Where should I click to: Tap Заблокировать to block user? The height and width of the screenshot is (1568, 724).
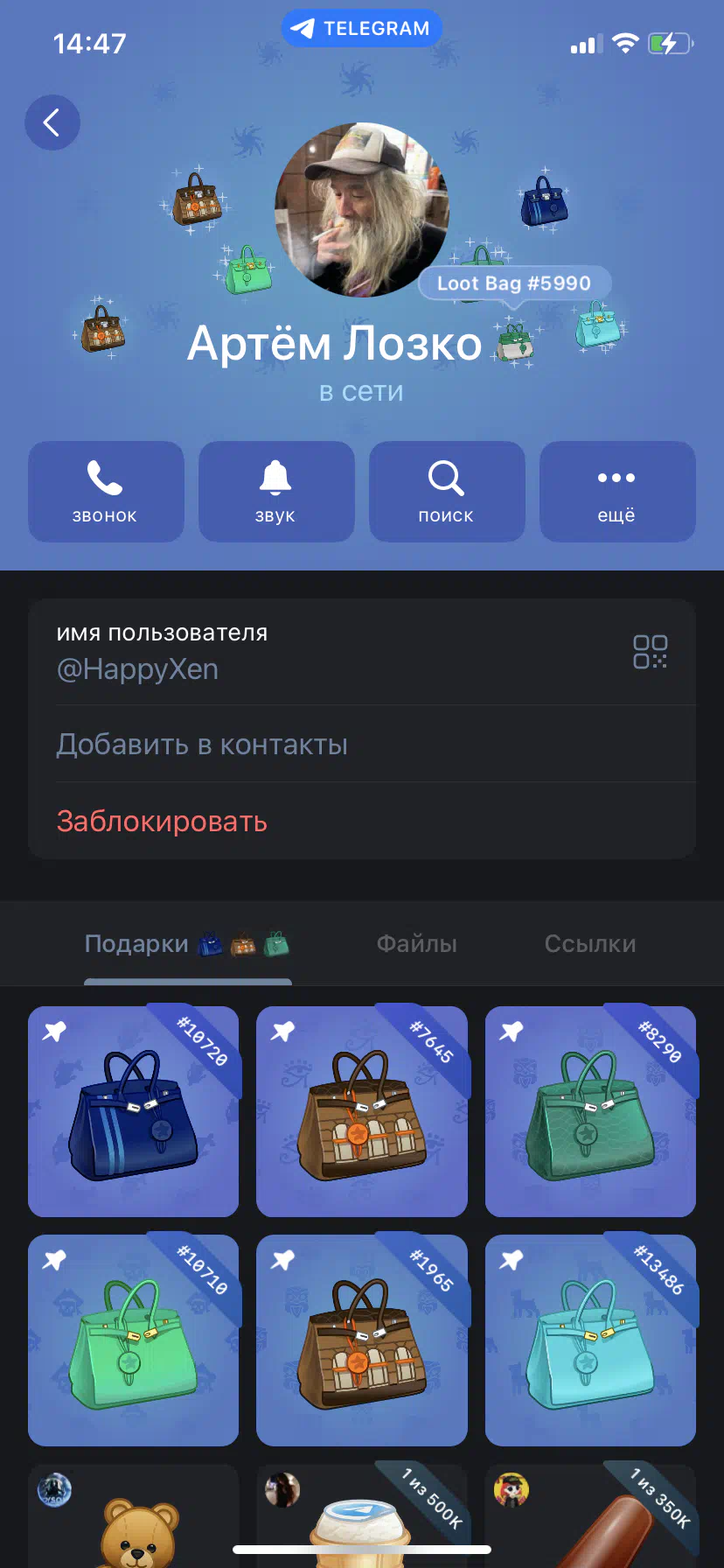pos(162,822)
